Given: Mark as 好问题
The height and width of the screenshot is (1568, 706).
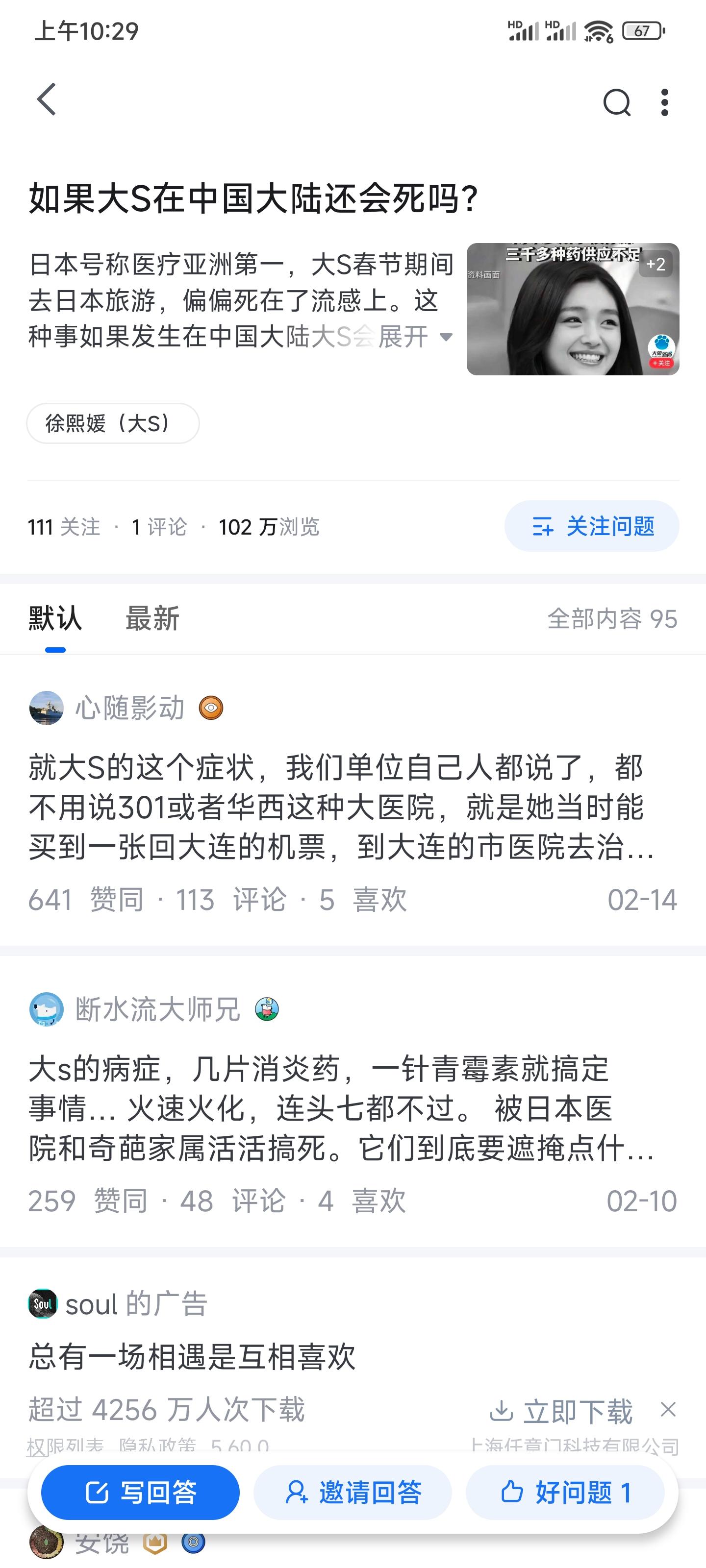Looking at the screenshot, I should coord(565,1493).
